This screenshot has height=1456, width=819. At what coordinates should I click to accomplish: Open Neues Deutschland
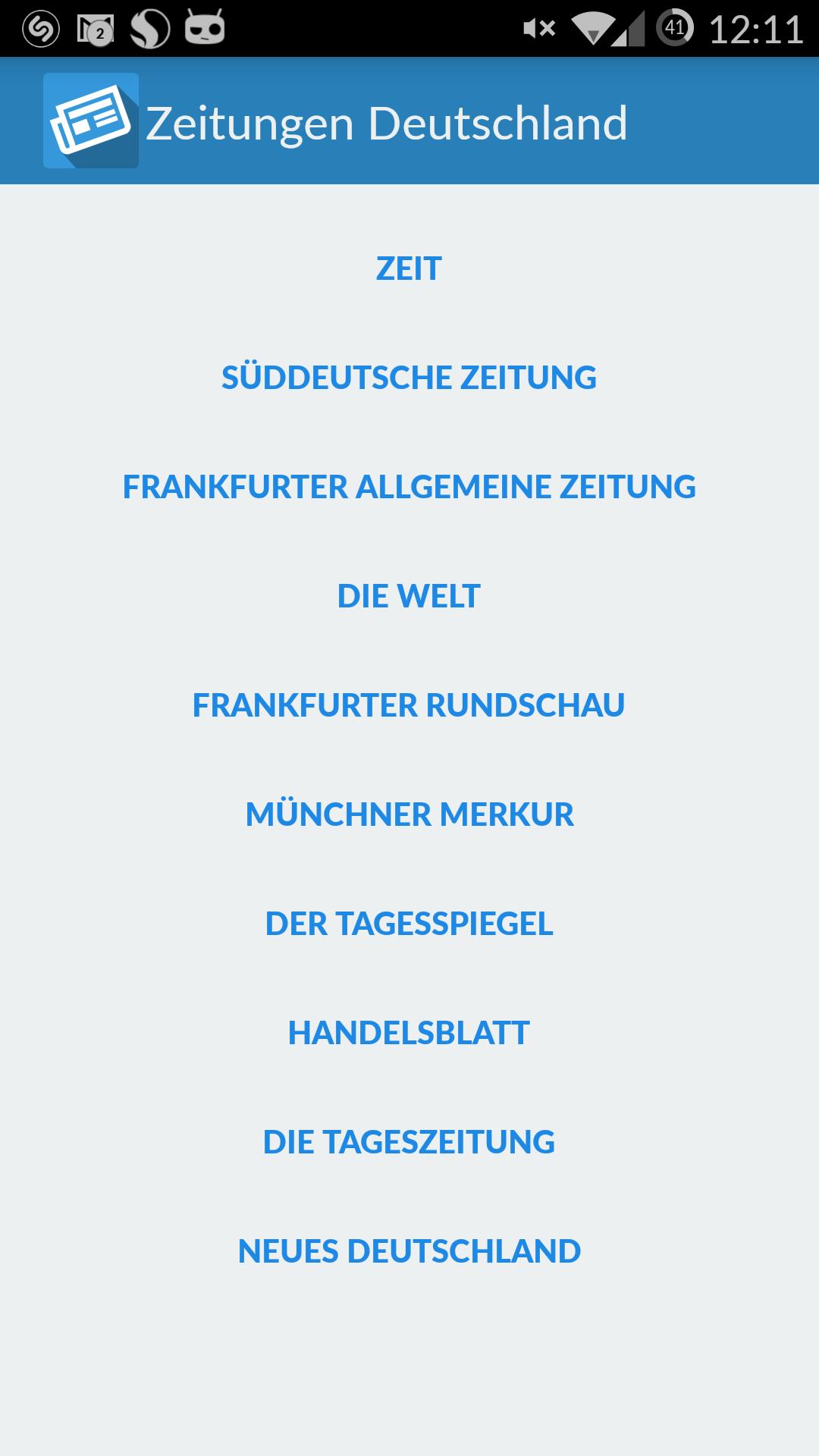409,1252
